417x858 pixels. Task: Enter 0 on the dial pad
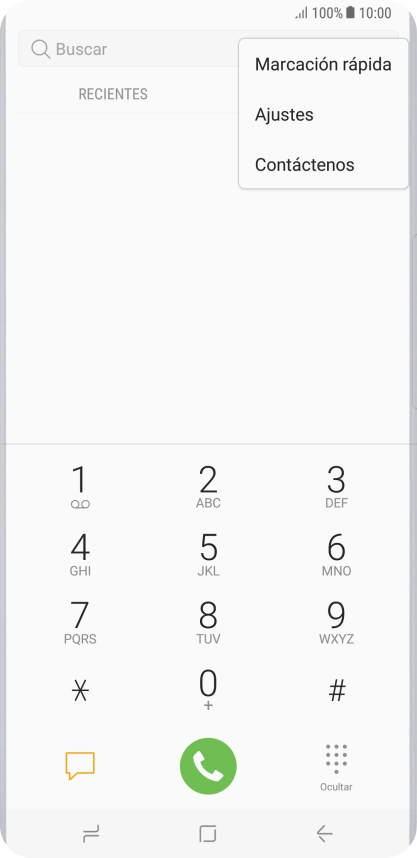pyautogui.click(x=208, y=689)
